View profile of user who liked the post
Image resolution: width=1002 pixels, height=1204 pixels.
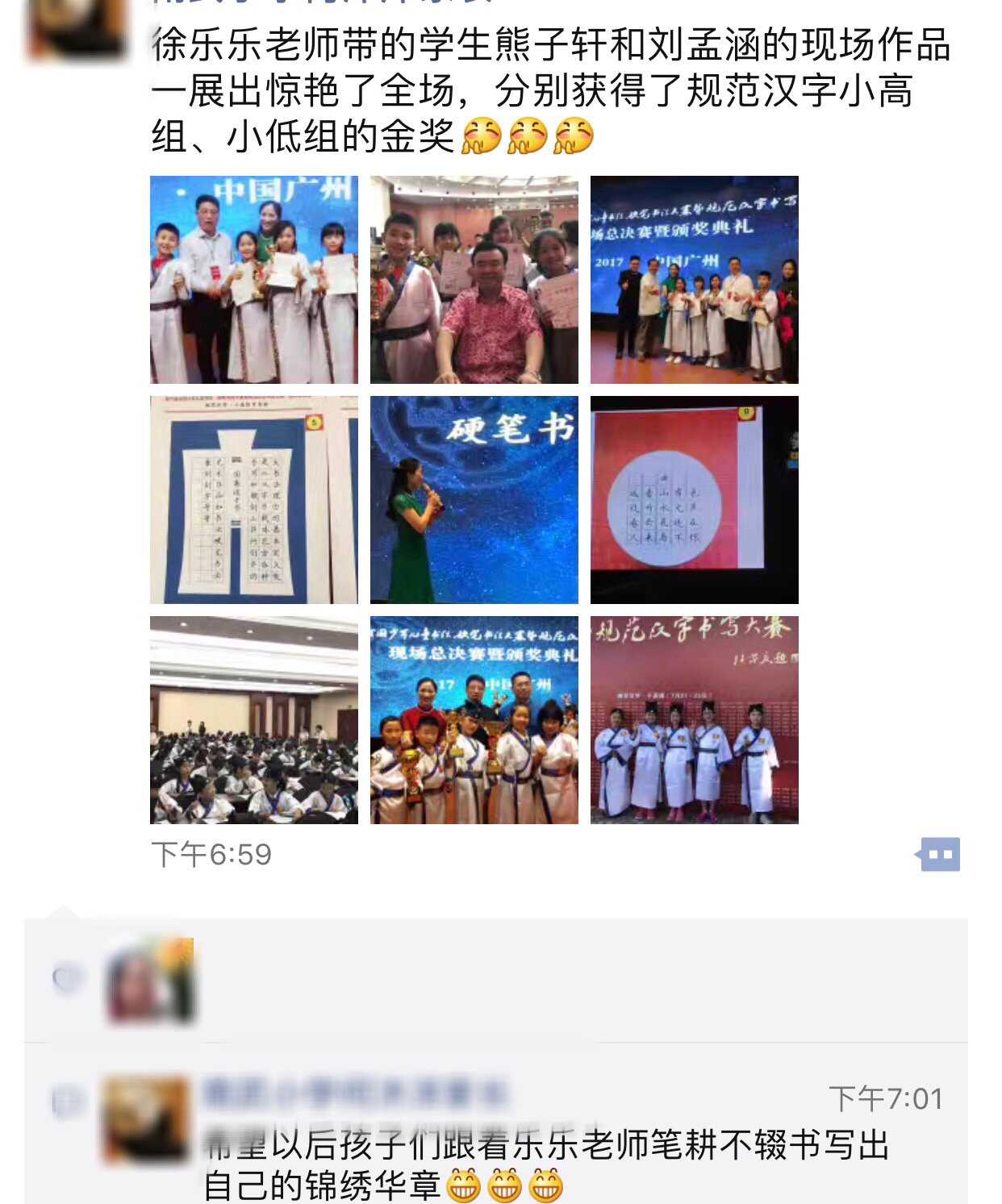(150, 980)
